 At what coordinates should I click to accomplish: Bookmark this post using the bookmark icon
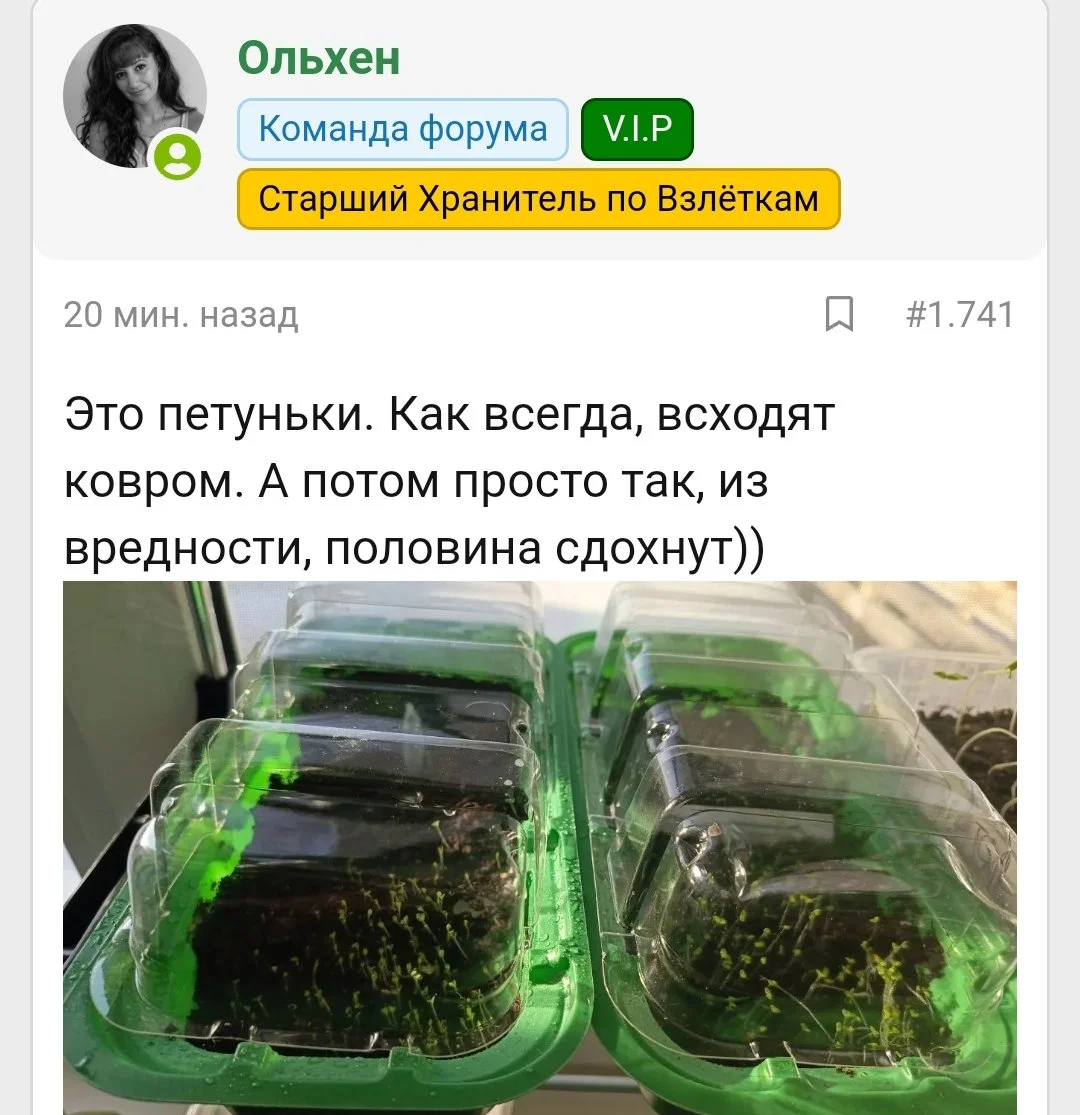[x=841, y=316]
